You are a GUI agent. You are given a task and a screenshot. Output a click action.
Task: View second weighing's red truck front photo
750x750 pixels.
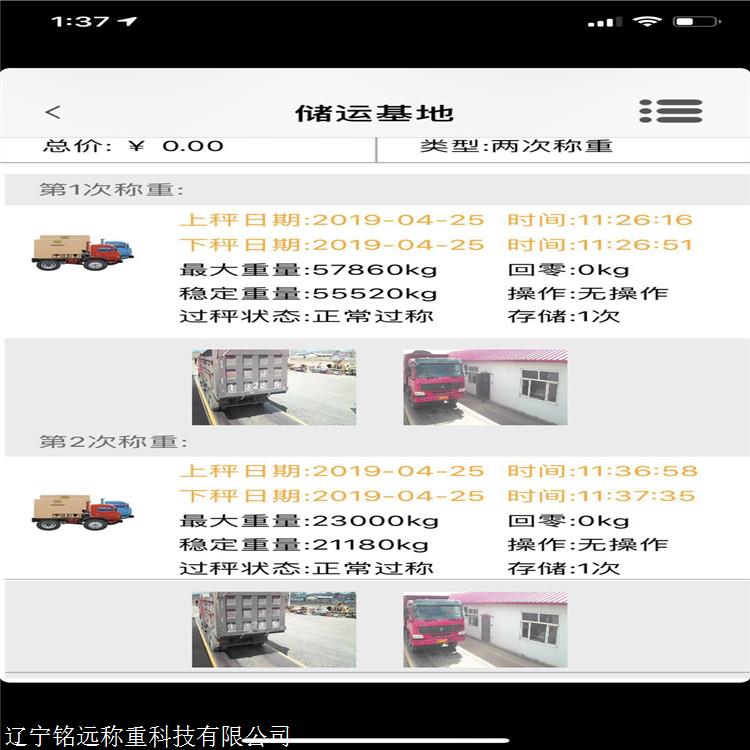coord(485,629)
